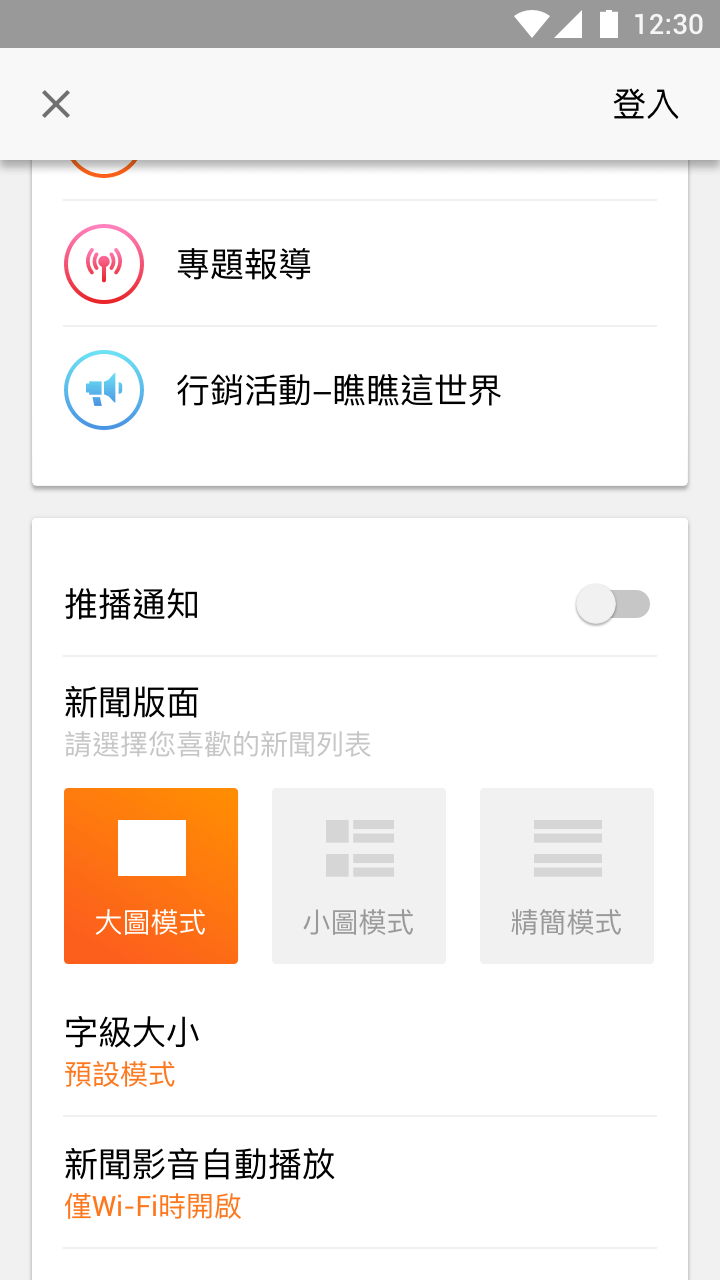The image size is (720, 1280).
Task: Close the settings screen
Action: click(56, 104)
